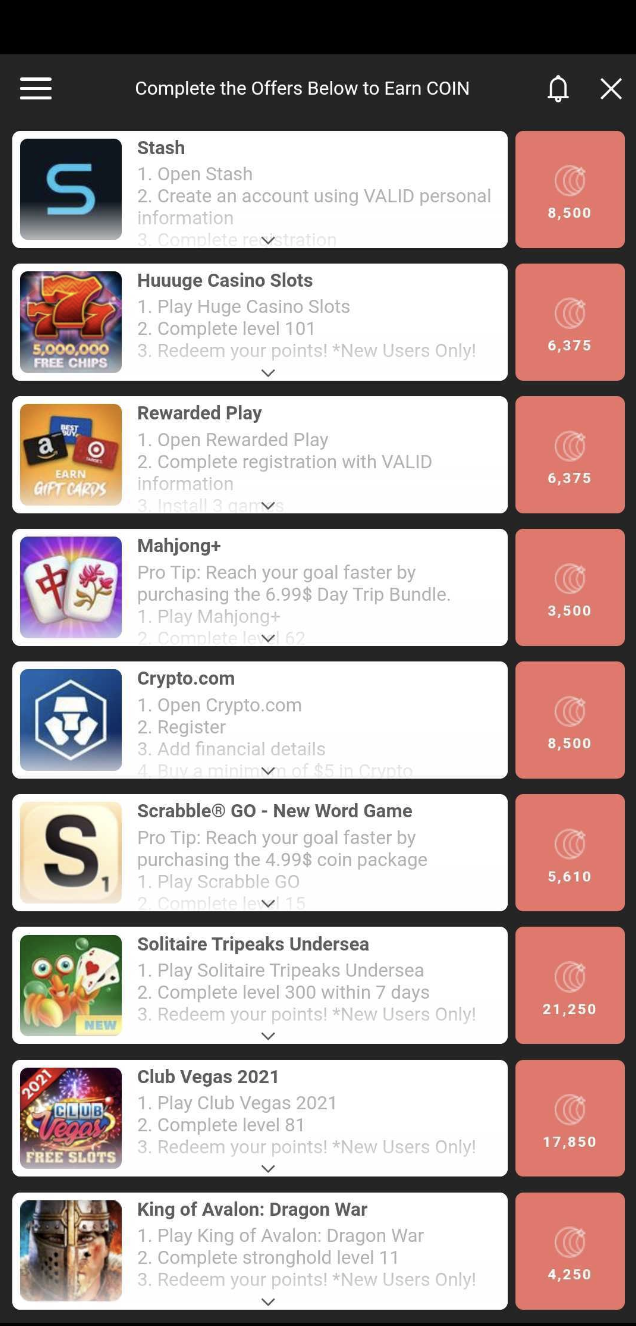Image resolution: width=636 pixels, height=1326 pixels.
Task: Open the King of Avalon offer card
Action: tap(260, 1251)
